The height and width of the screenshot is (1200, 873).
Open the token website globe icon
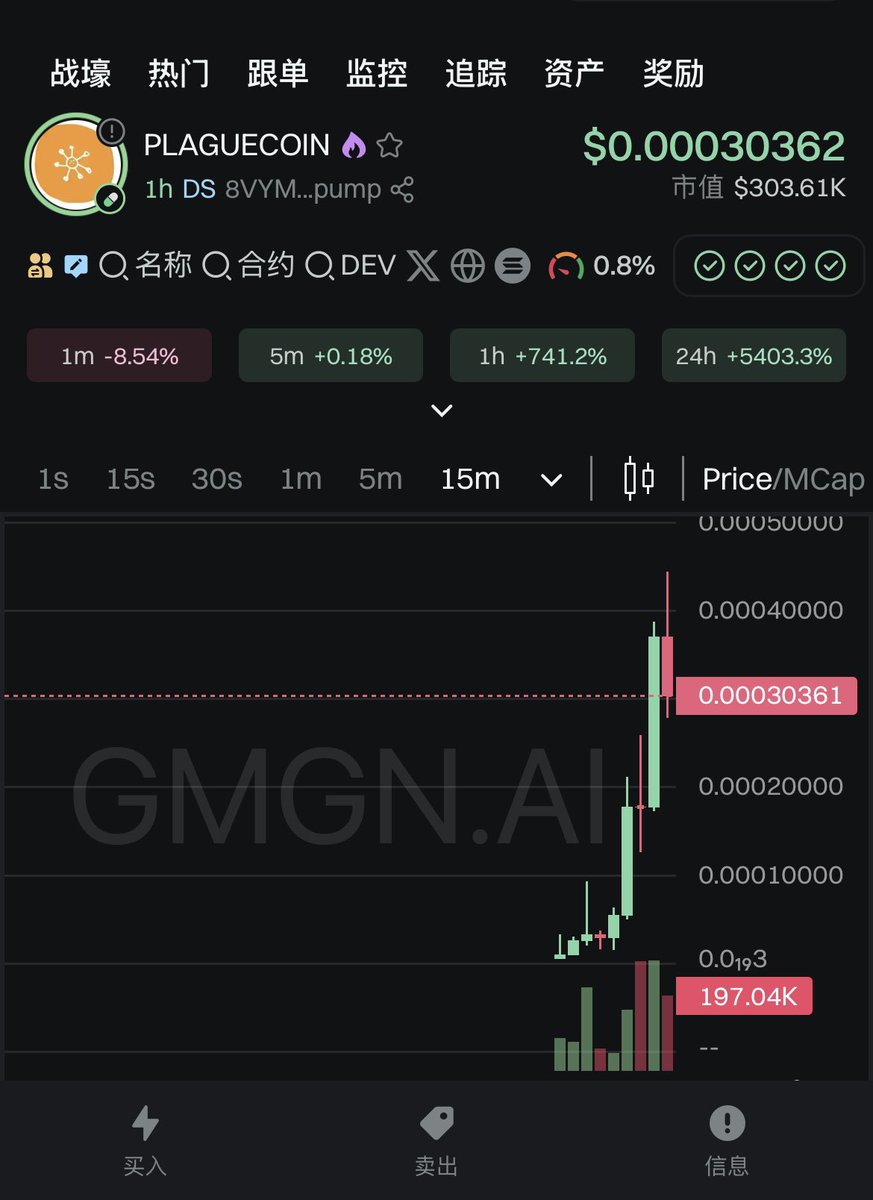[468, 266]
